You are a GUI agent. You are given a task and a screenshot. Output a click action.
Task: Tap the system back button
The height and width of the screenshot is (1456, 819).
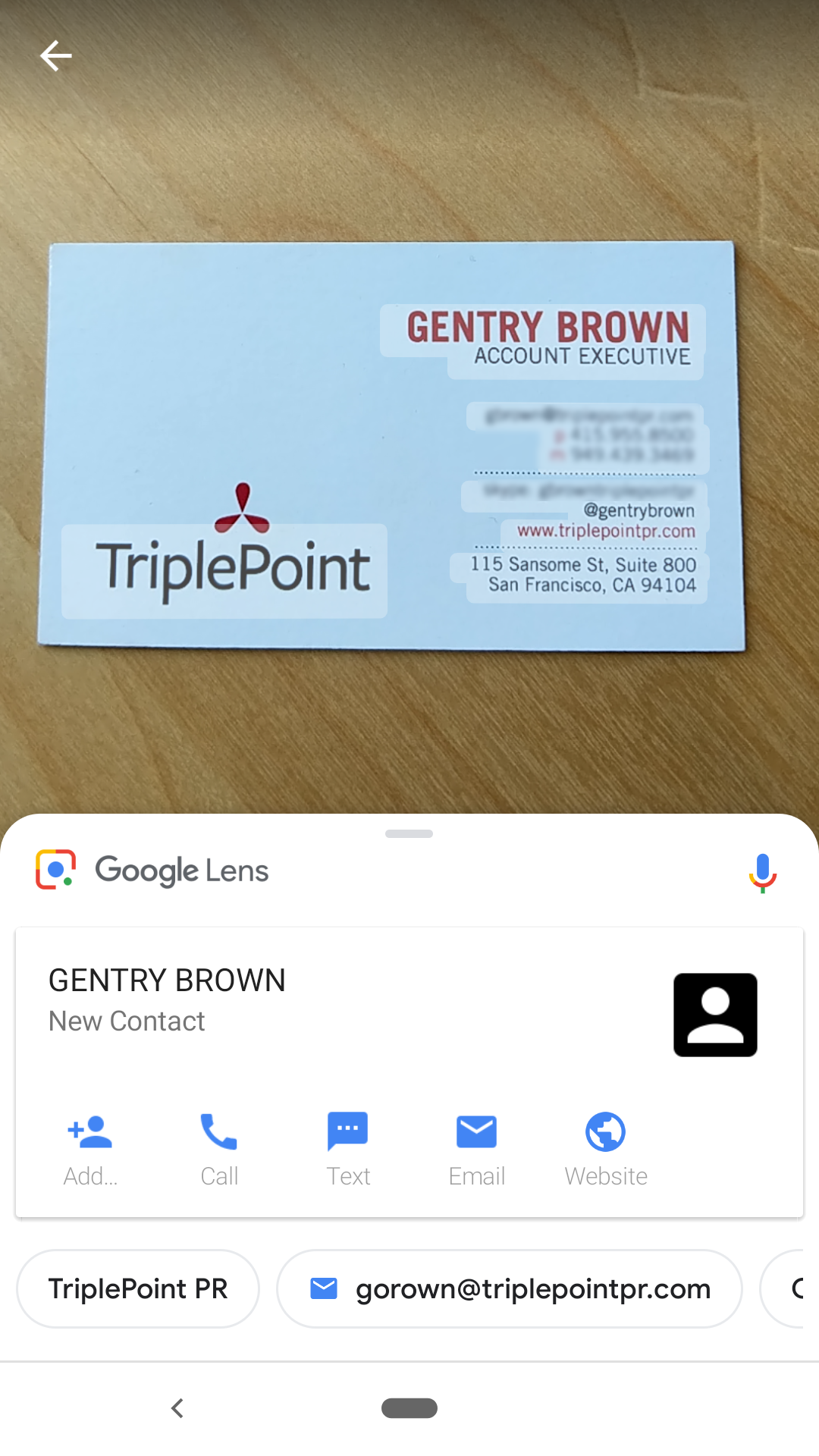click(177, 1408)
